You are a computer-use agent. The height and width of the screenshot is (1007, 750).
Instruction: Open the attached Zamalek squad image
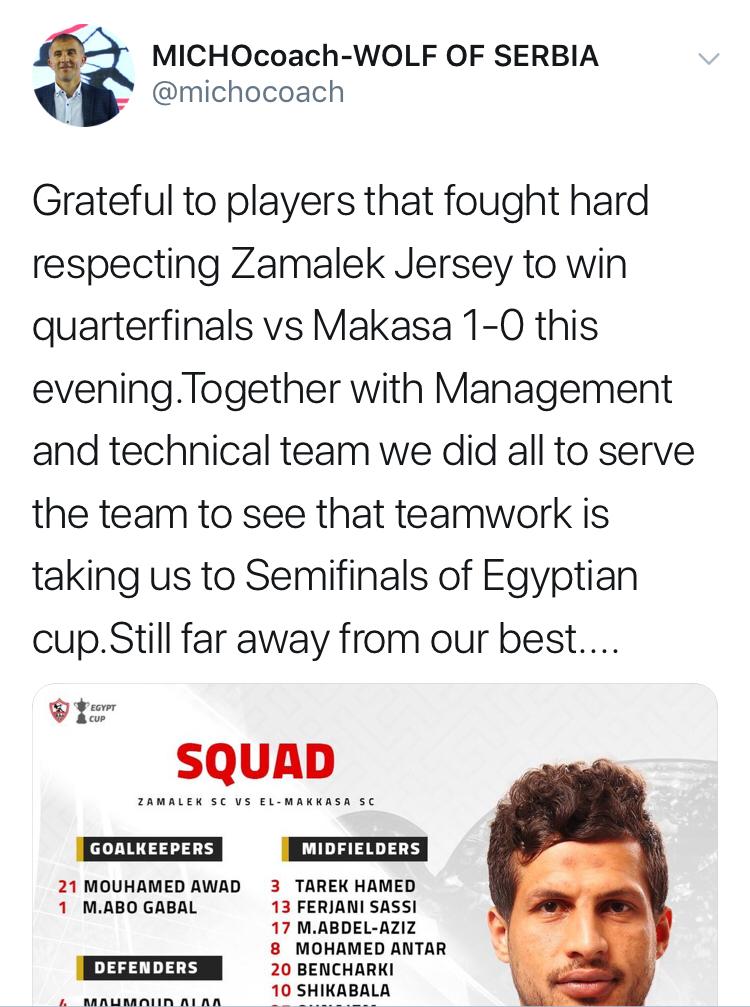tap(375, 845)
